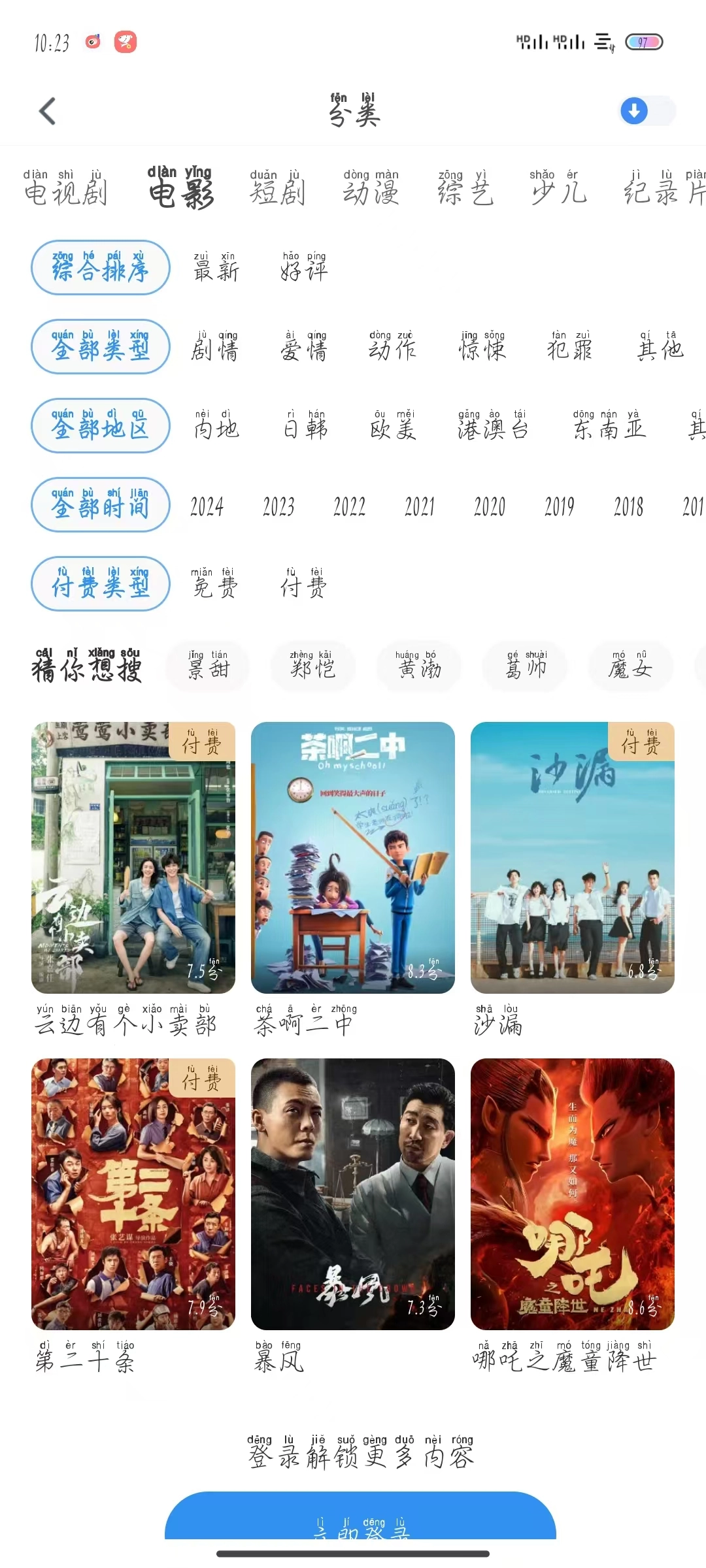706x1568 pixels.
Task: View the movie 第二十条
Action: click(133, 1194)
